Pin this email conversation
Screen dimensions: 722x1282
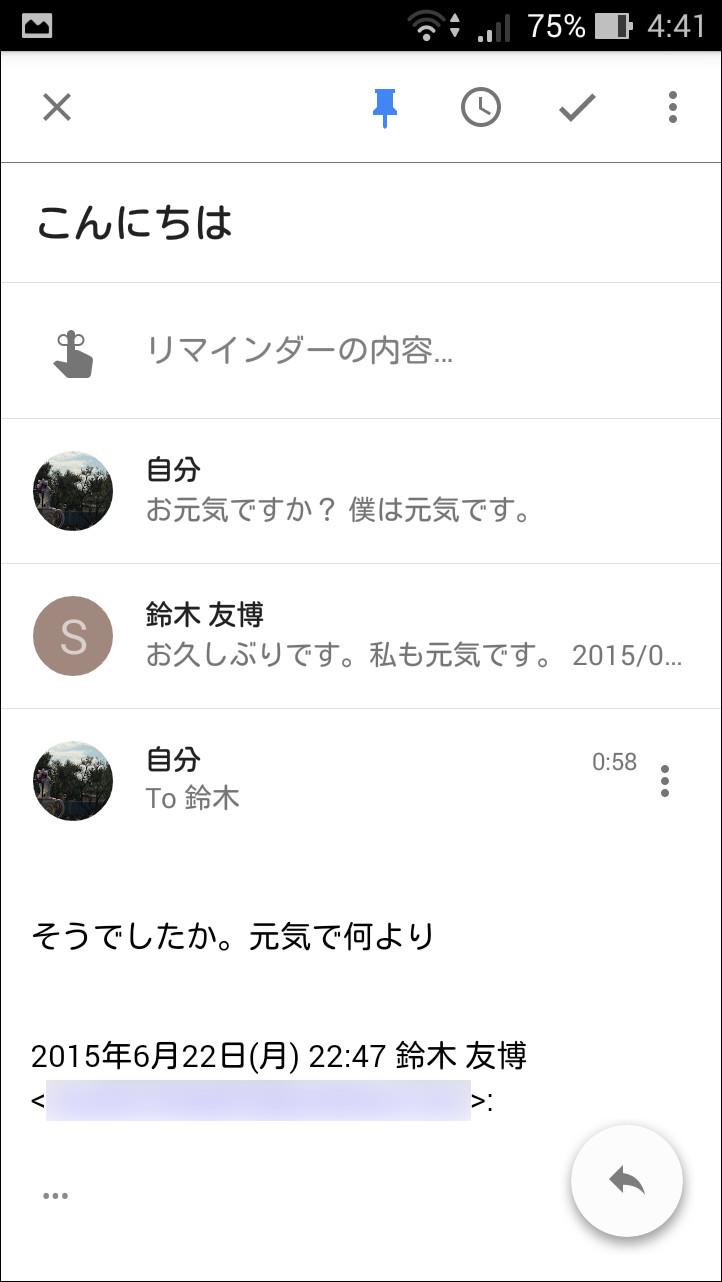(383, 107)
